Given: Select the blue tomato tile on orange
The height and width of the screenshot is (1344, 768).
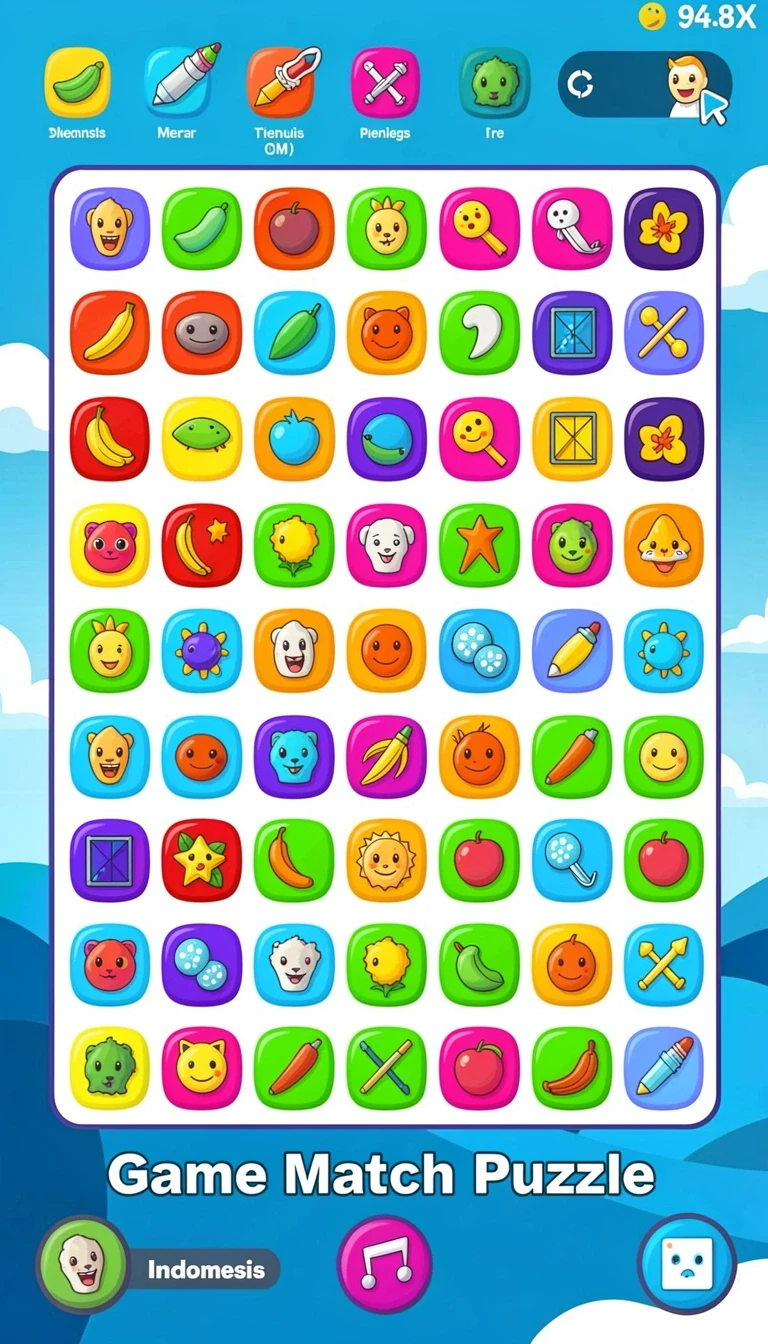Looking at the screenshot, I should (294, 439).
